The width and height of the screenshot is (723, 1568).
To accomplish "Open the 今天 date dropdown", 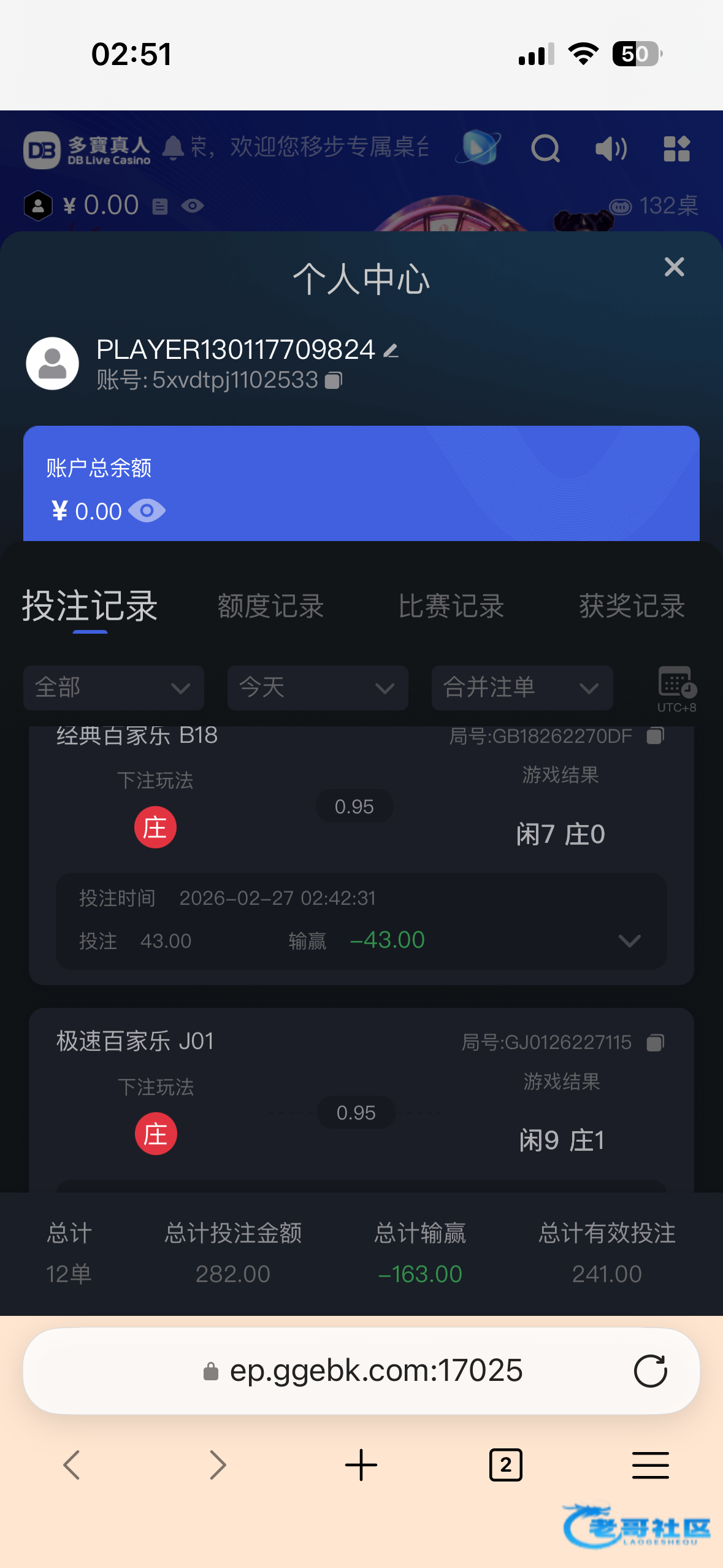I will (318, 688).
